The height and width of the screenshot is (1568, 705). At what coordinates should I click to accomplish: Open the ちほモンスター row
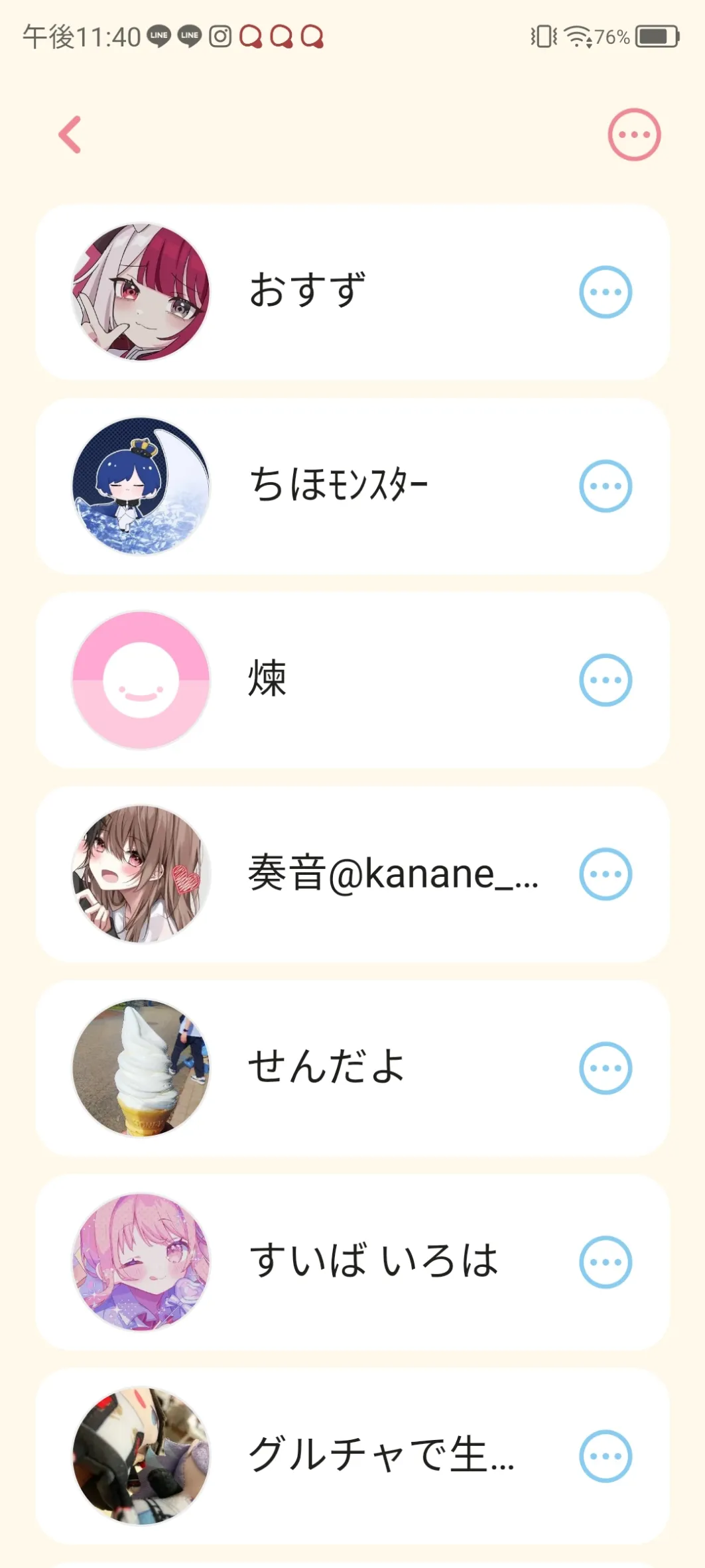[338, 486]
